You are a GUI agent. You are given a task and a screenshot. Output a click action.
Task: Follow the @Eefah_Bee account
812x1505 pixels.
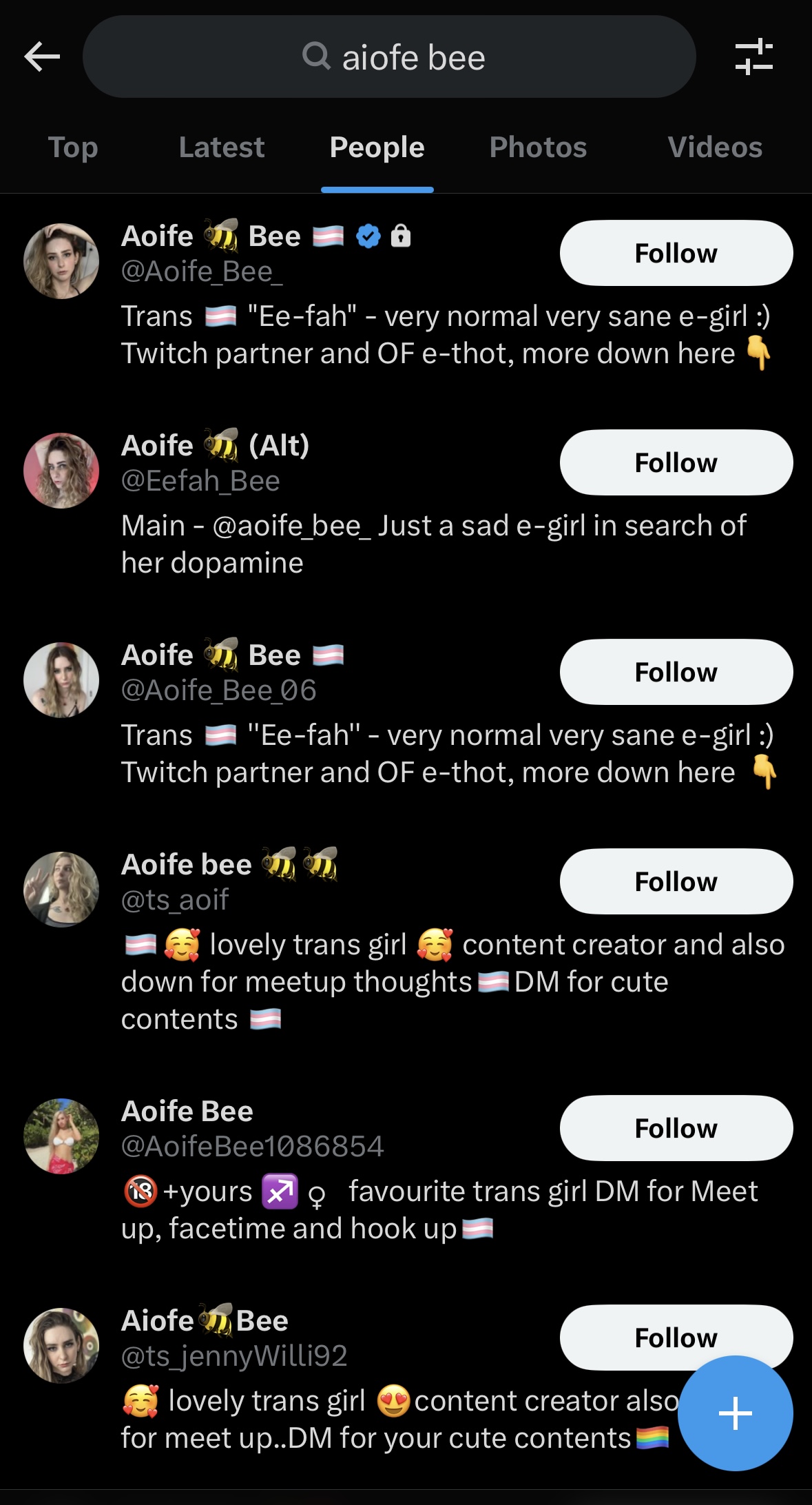click(x=676, y=462)
